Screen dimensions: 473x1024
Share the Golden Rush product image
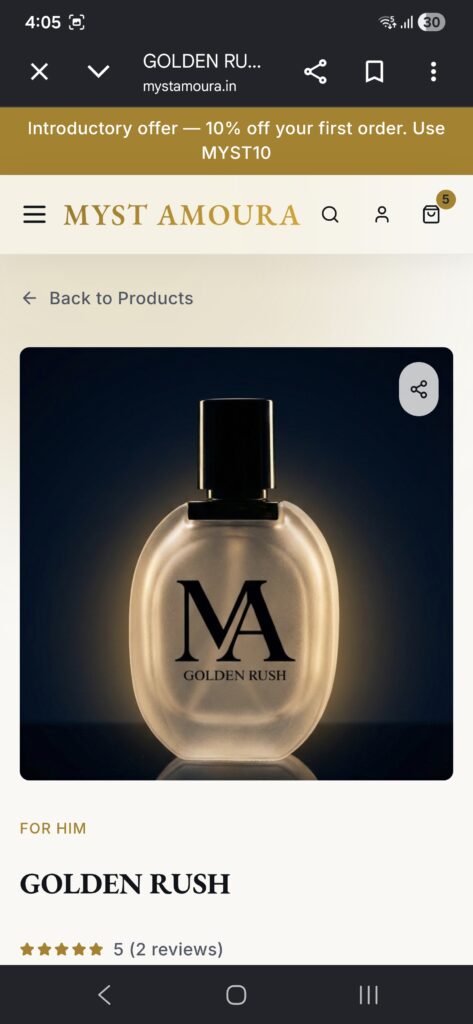point(419,389)
